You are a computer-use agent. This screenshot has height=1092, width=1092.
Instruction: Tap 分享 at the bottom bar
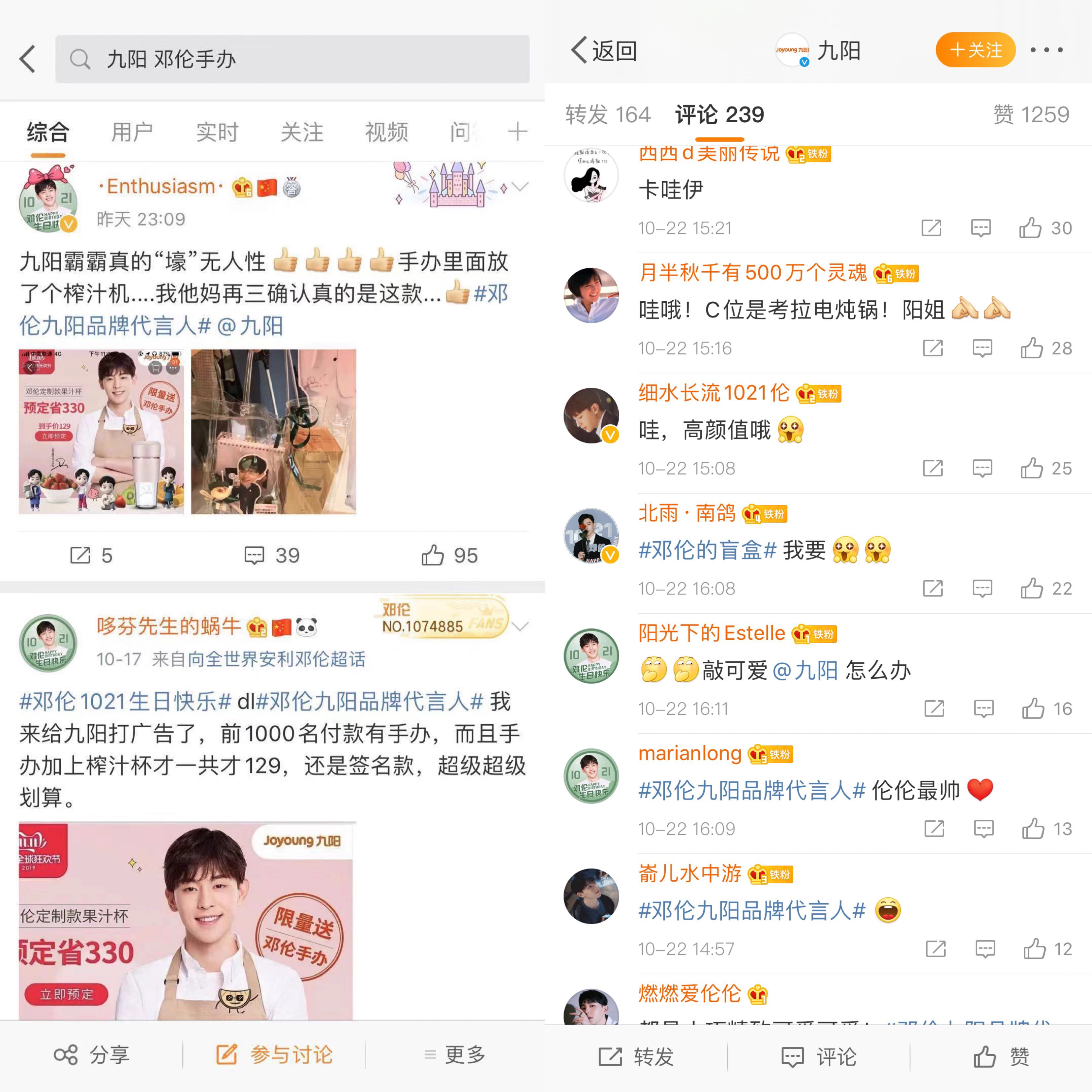92,1055
